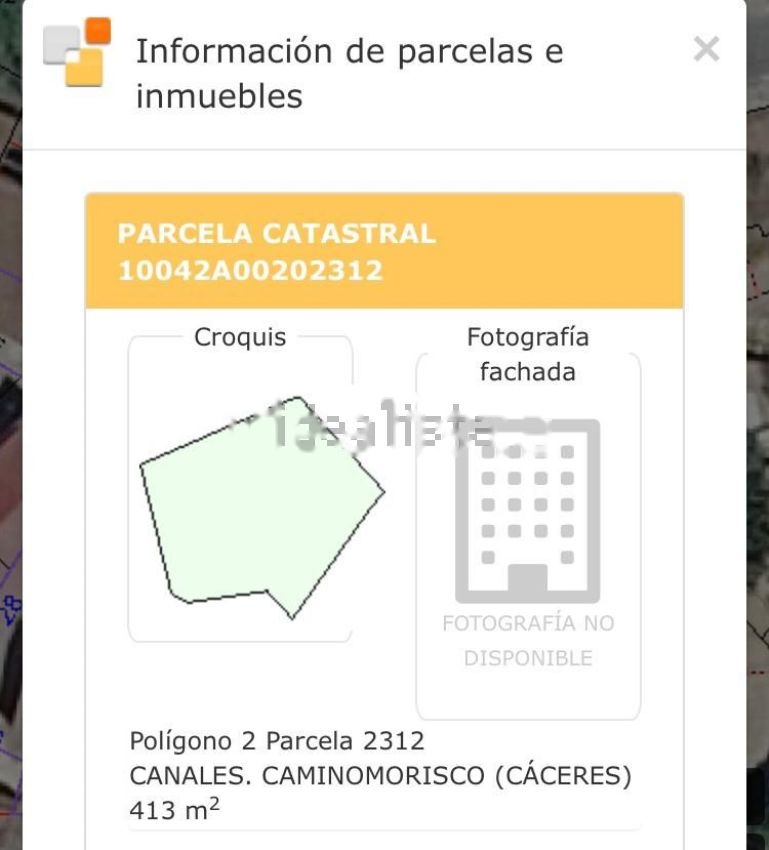The width and height of the screenshot is (769, 850).
Task: Close the parcel information dialog
Action: (706, 49)
